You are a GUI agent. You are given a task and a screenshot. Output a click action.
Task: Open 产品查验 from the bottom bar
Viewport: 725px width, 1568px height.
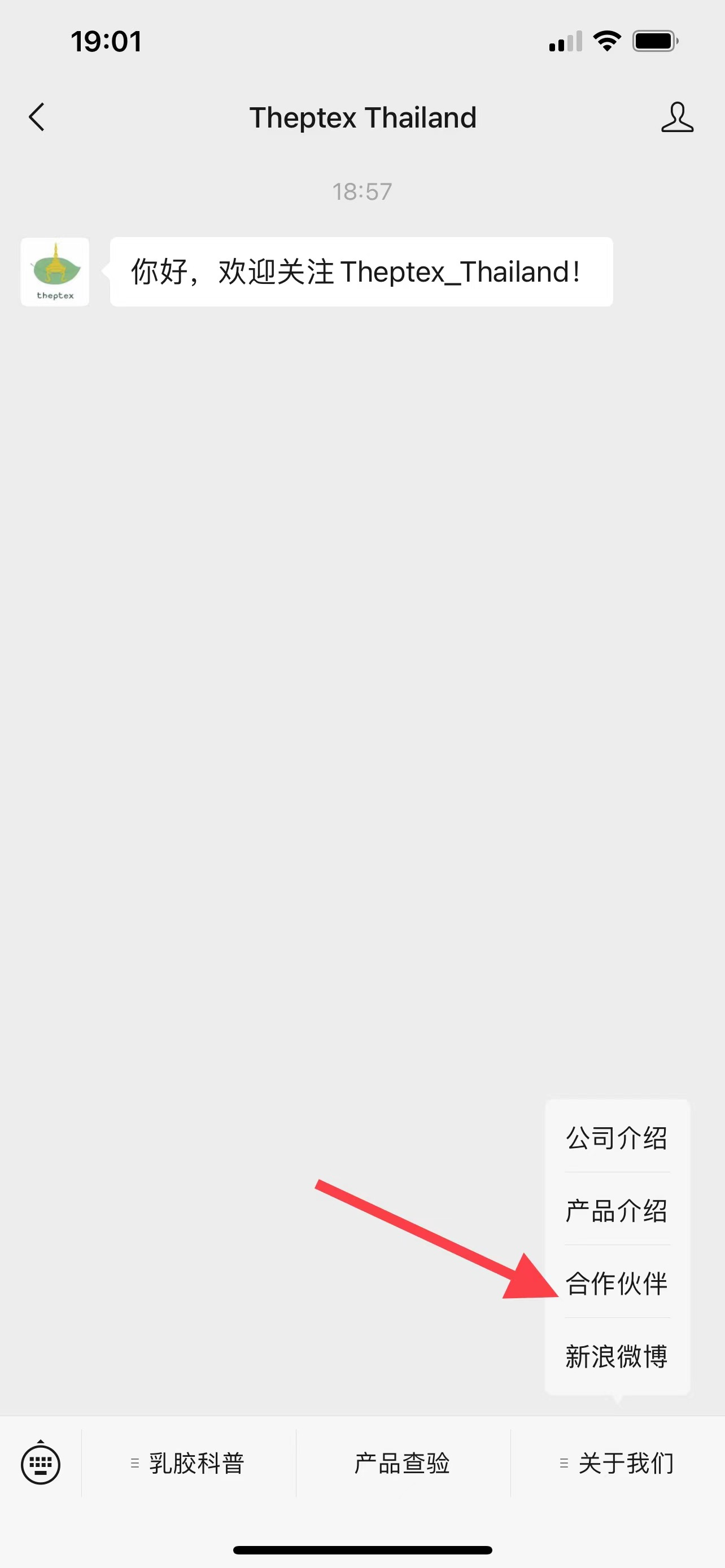tap(403, 1462)
